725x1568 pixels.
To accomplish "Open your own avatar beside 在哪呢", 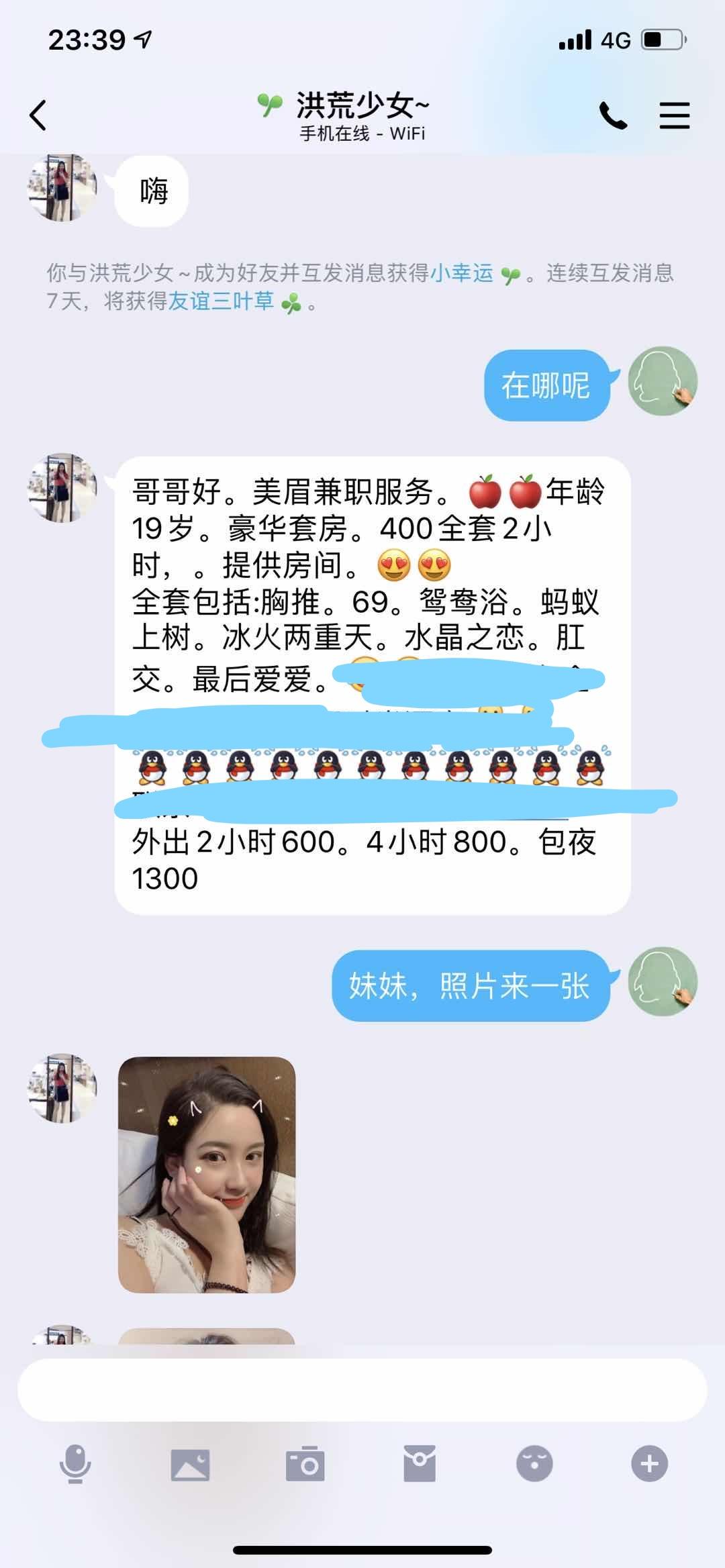I will click(x=663, y=381).
